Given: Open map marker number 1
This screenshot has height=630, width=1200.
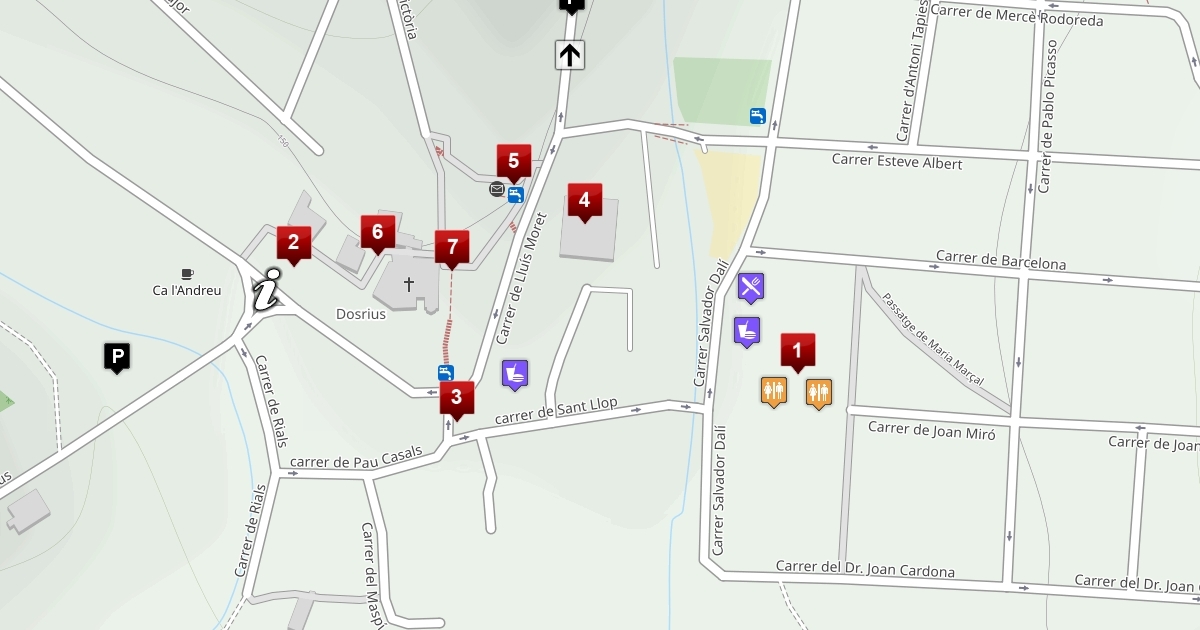Looking at the screenshot, I should point(797,350).
